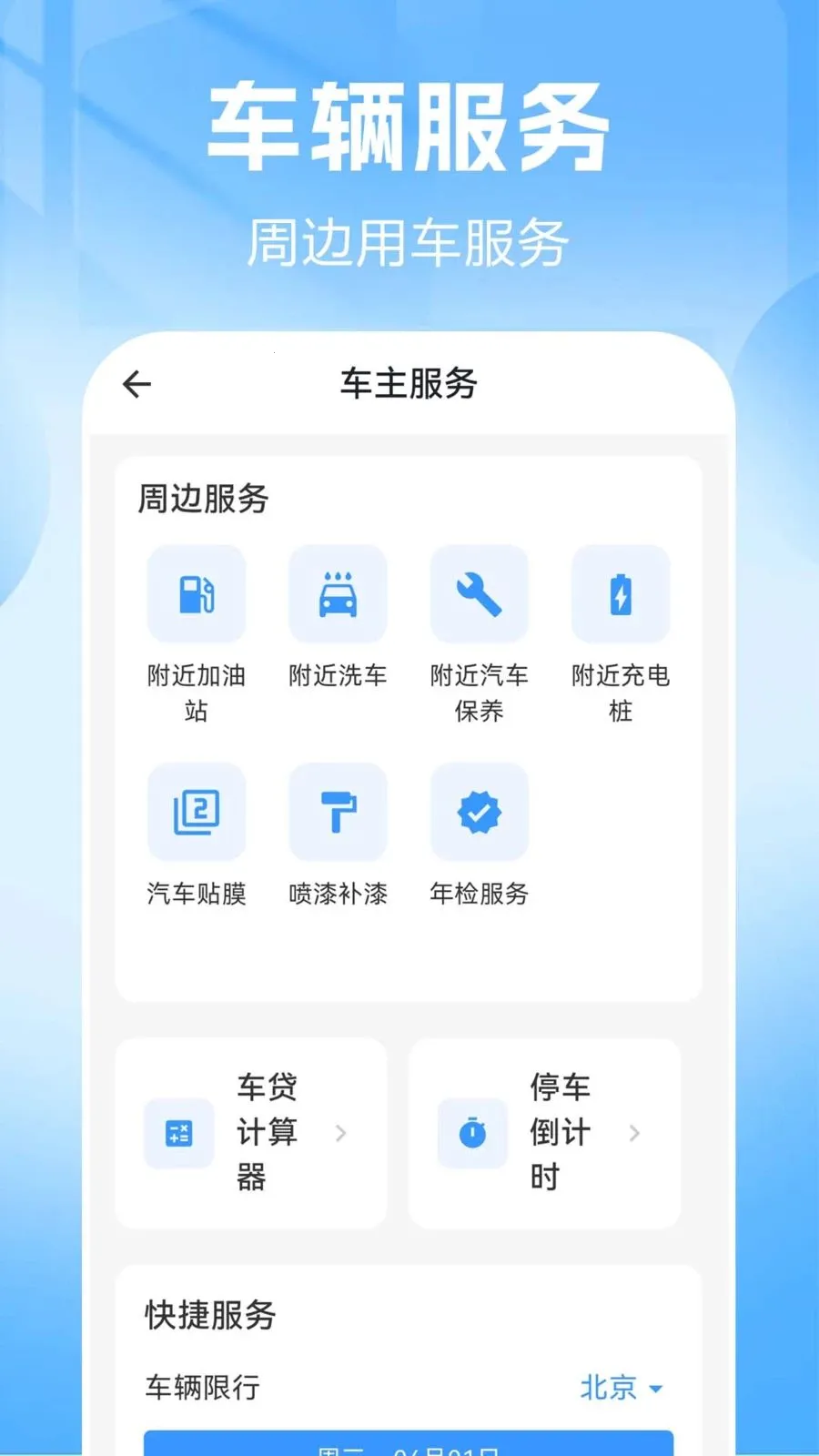Expand the 停车倒计时 card with its chevron
The height and width of the screenshot is (1456, 819).
point(634,1133)
